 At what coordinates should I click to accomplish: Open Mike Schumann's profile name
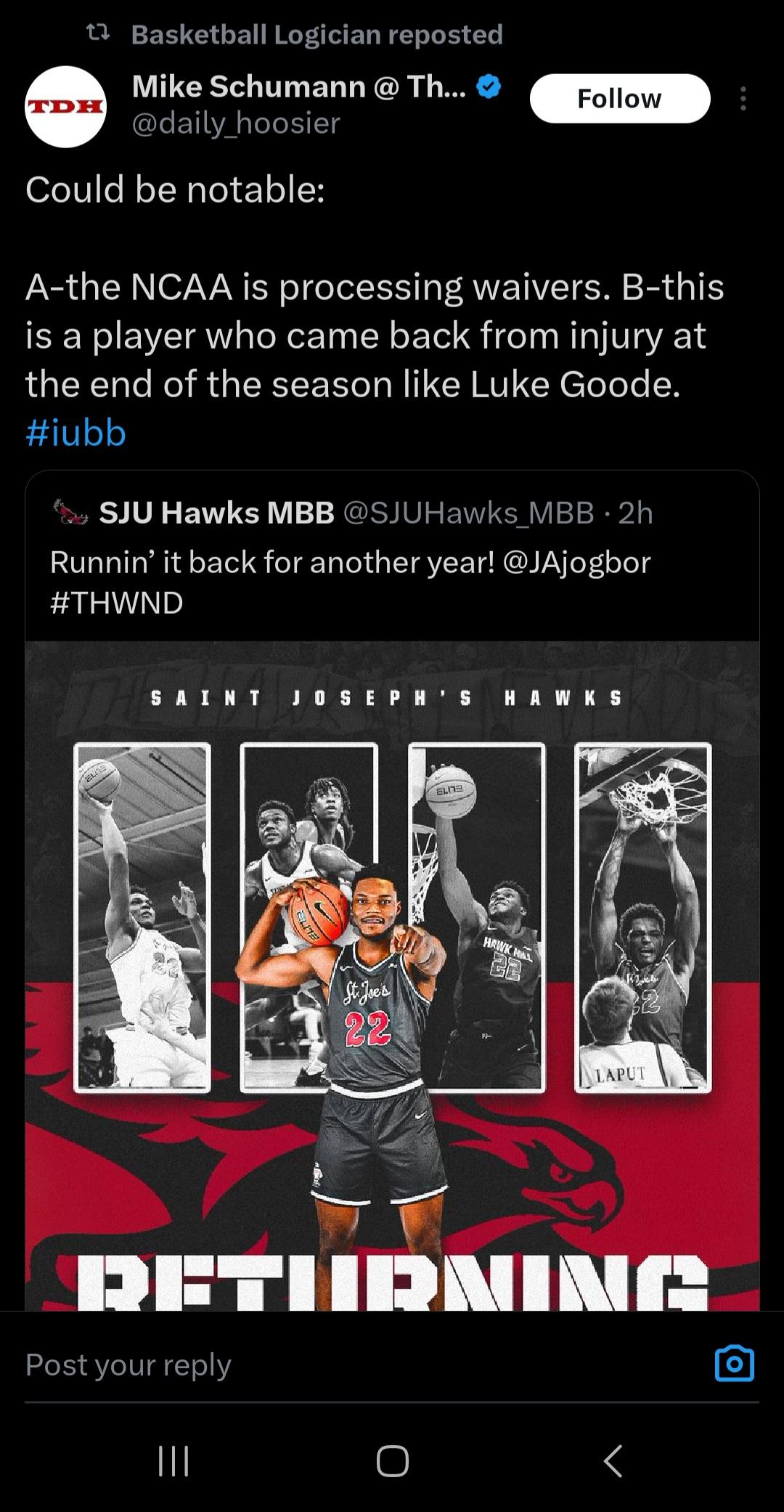coord(299,87)
